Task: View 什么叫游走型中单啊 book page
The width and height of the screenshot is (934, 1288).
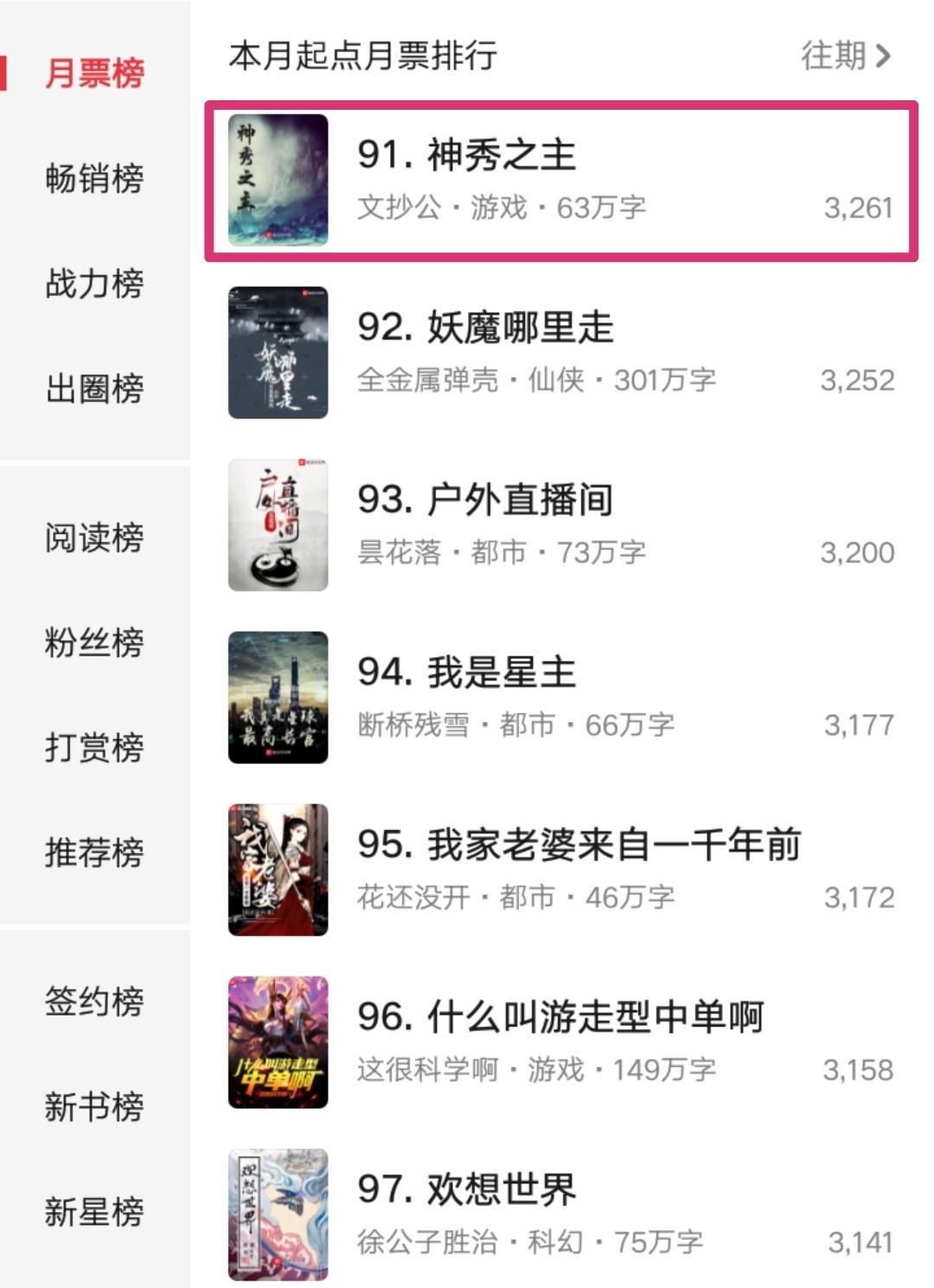Action: [560, 1043]
